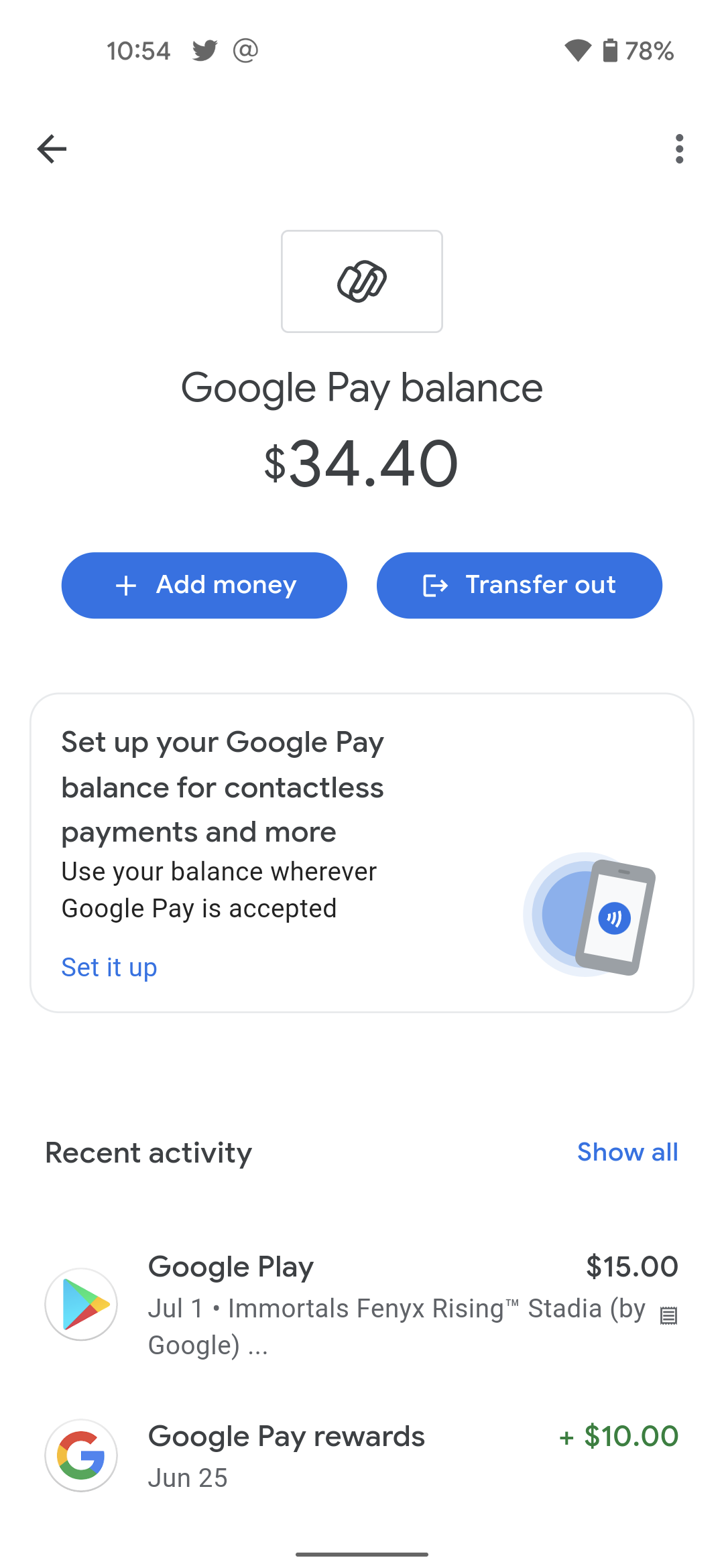Select the plus icon inside Add money
The width and height of the screenshot is (724, 1568).
[x=126, y=584]
